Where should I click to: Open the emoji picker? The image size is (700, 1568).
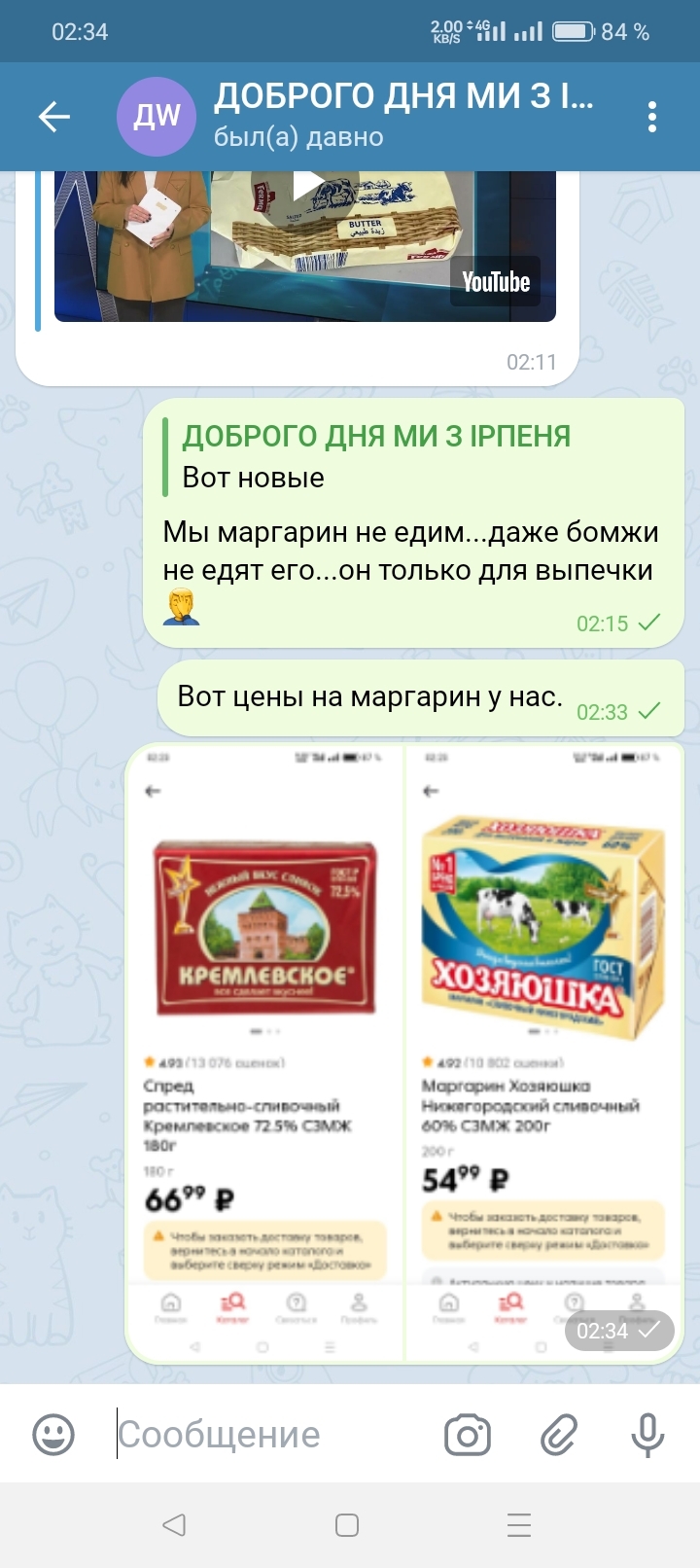[53, 1434]
